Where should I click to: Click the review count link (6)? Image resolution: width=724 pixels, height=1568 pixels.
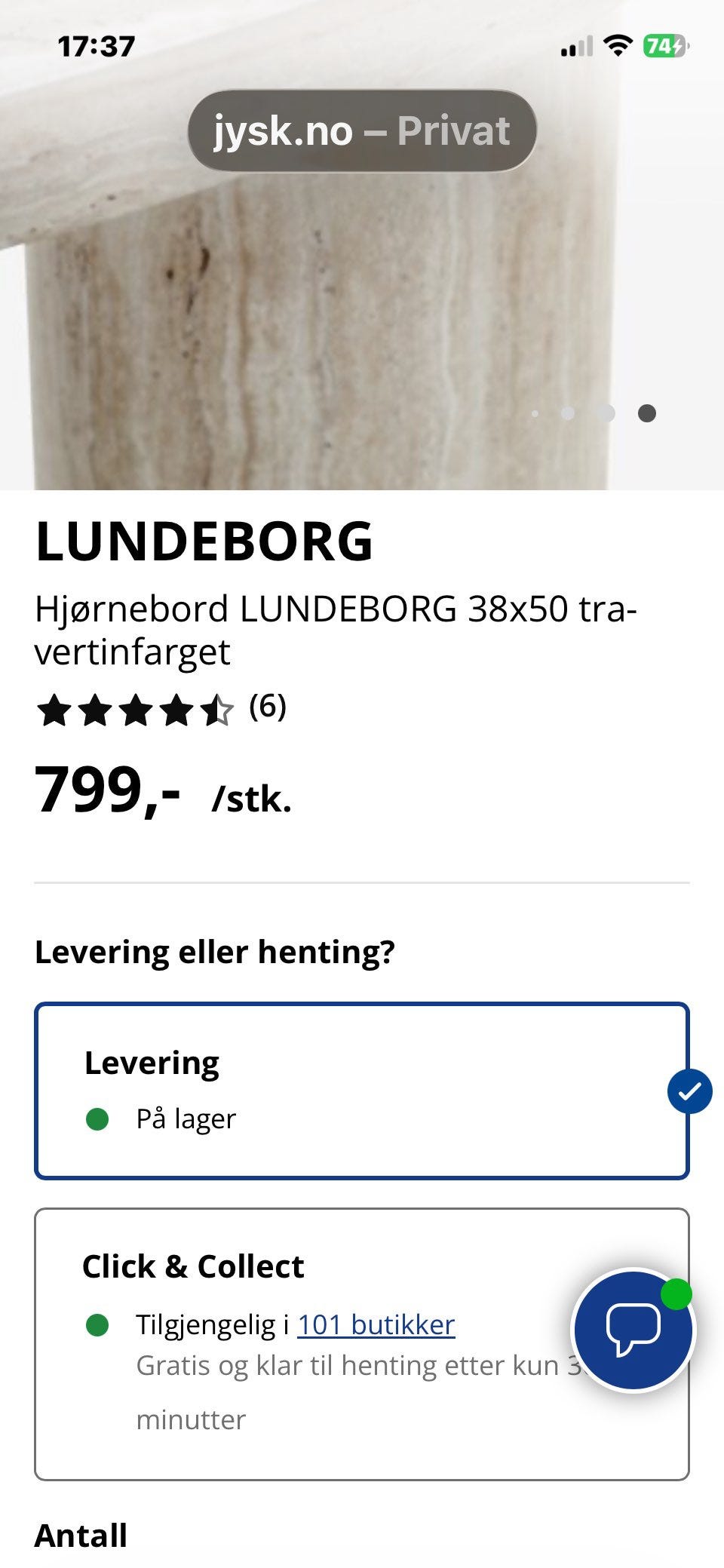click(x=265, y=707)
